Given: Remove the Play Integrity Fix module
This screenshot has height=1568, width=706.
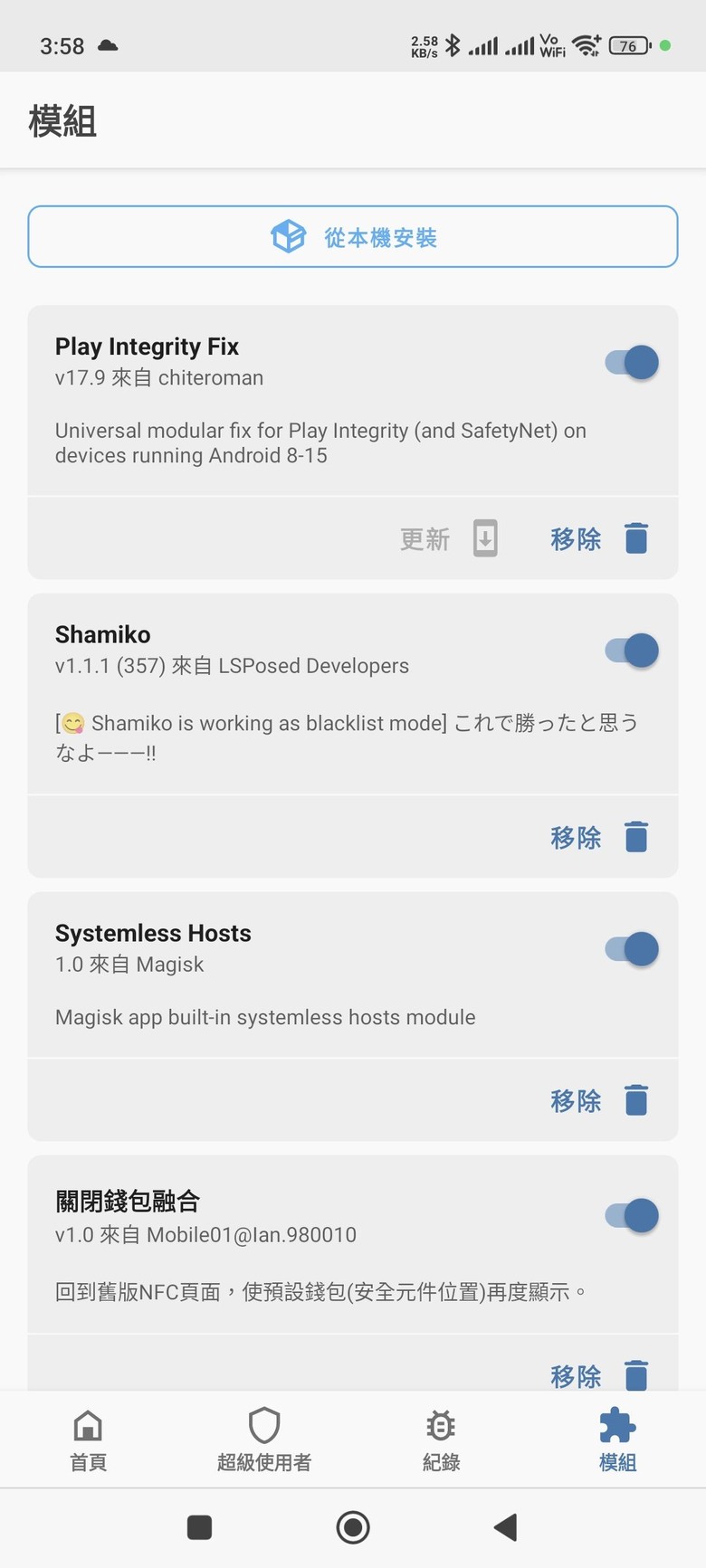Looking at the screenshot, I should [599, 539].
